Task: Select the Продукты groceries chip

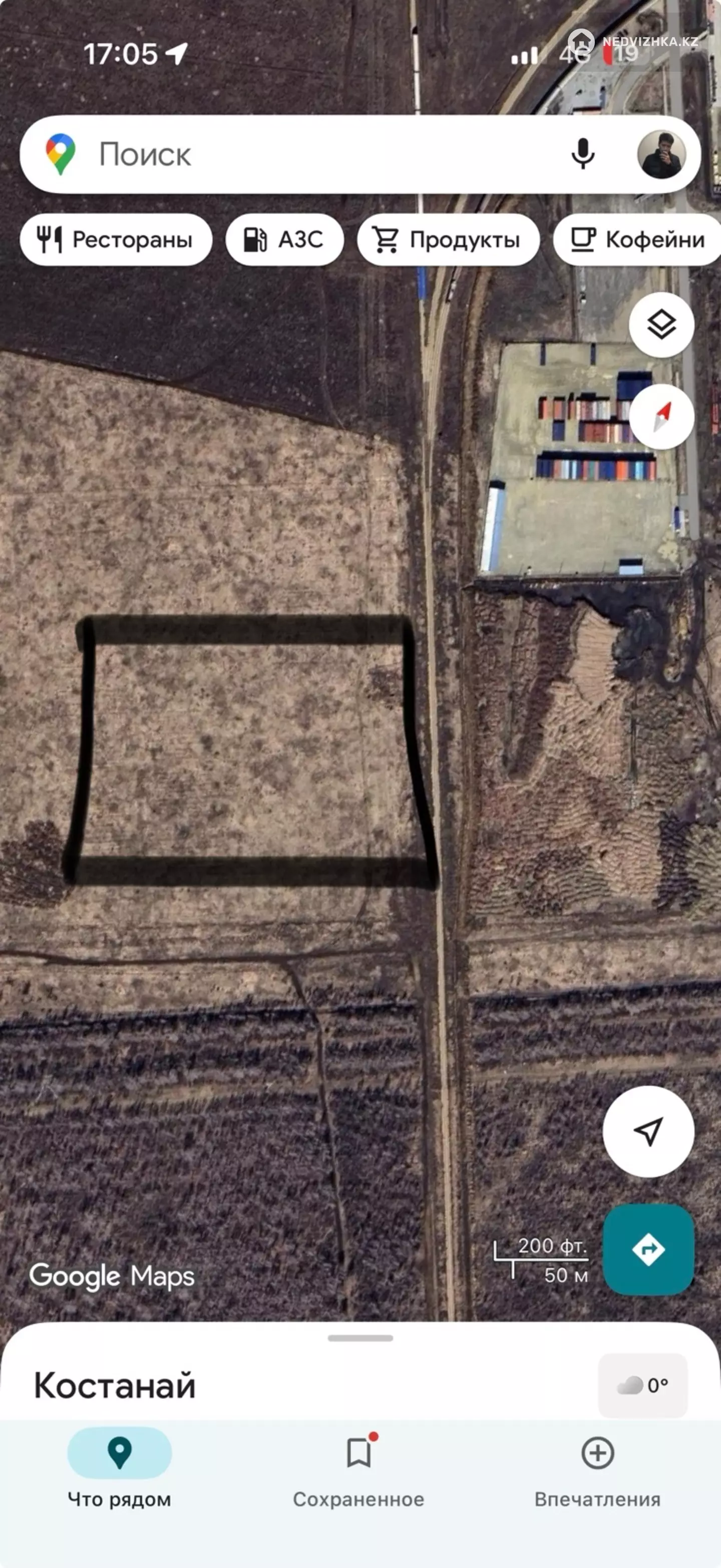Action: (x=448, y=240)
